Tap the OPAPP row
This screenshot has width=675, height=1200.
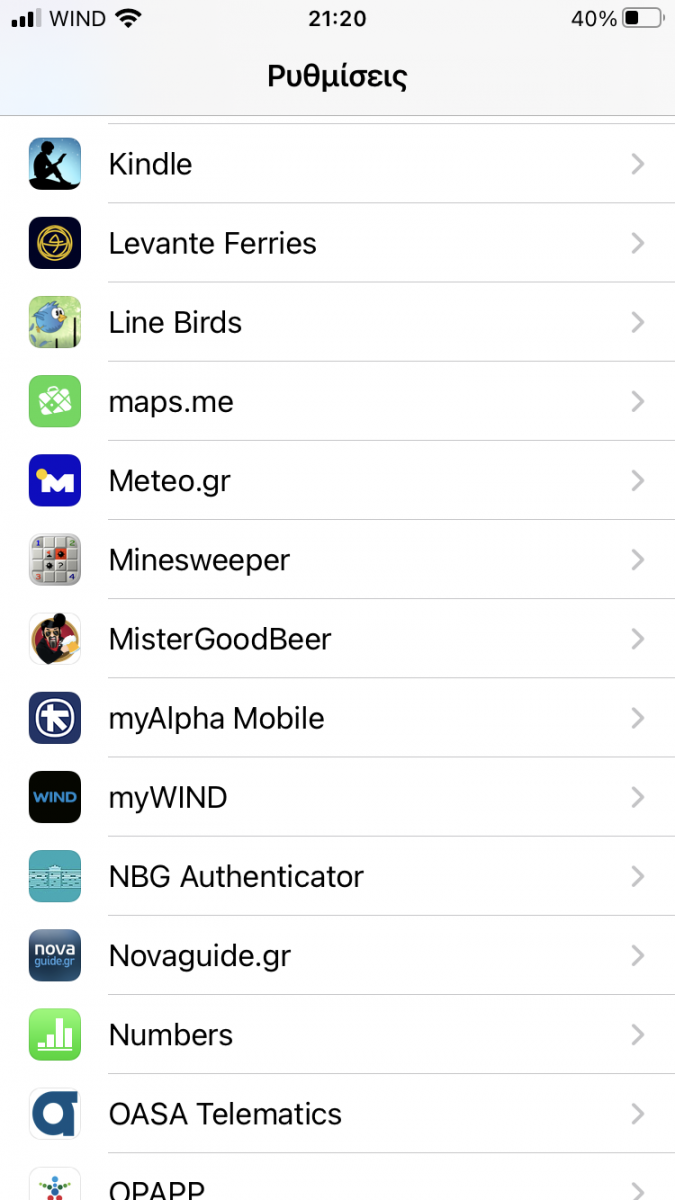point(337,1187)
